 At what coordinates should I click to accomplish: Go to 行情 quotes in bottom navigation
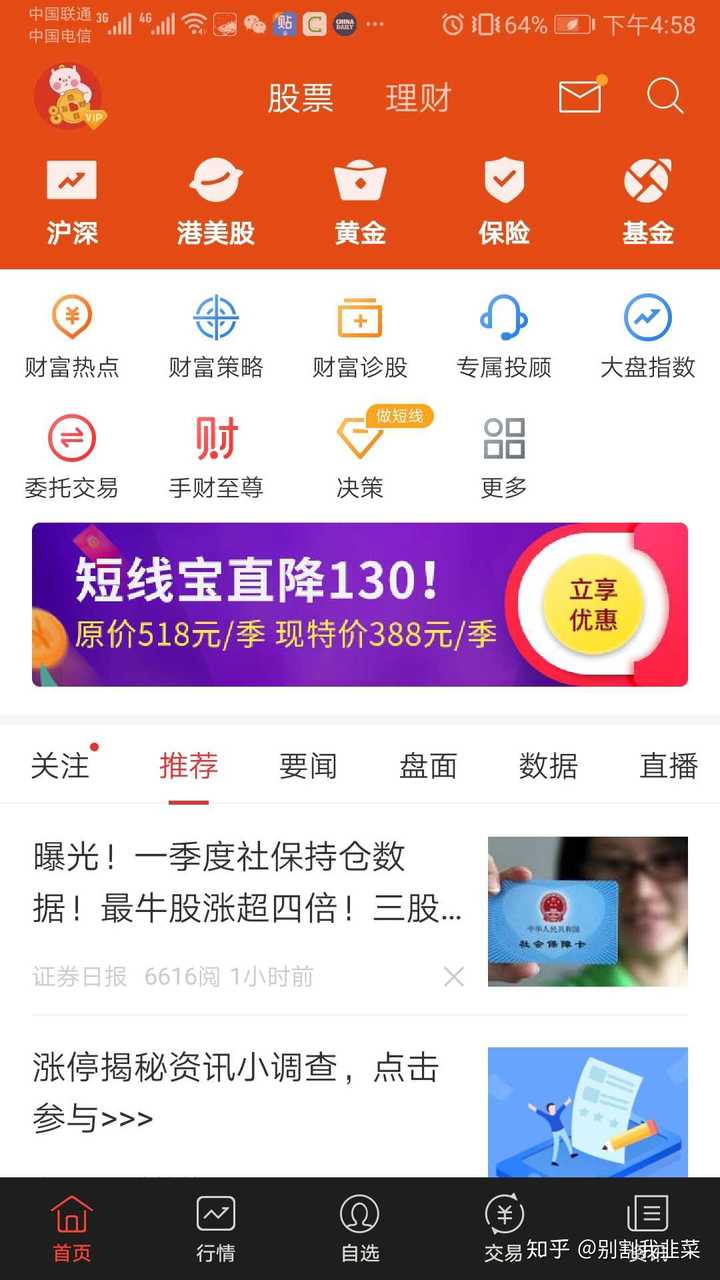tap(215, 1228)
